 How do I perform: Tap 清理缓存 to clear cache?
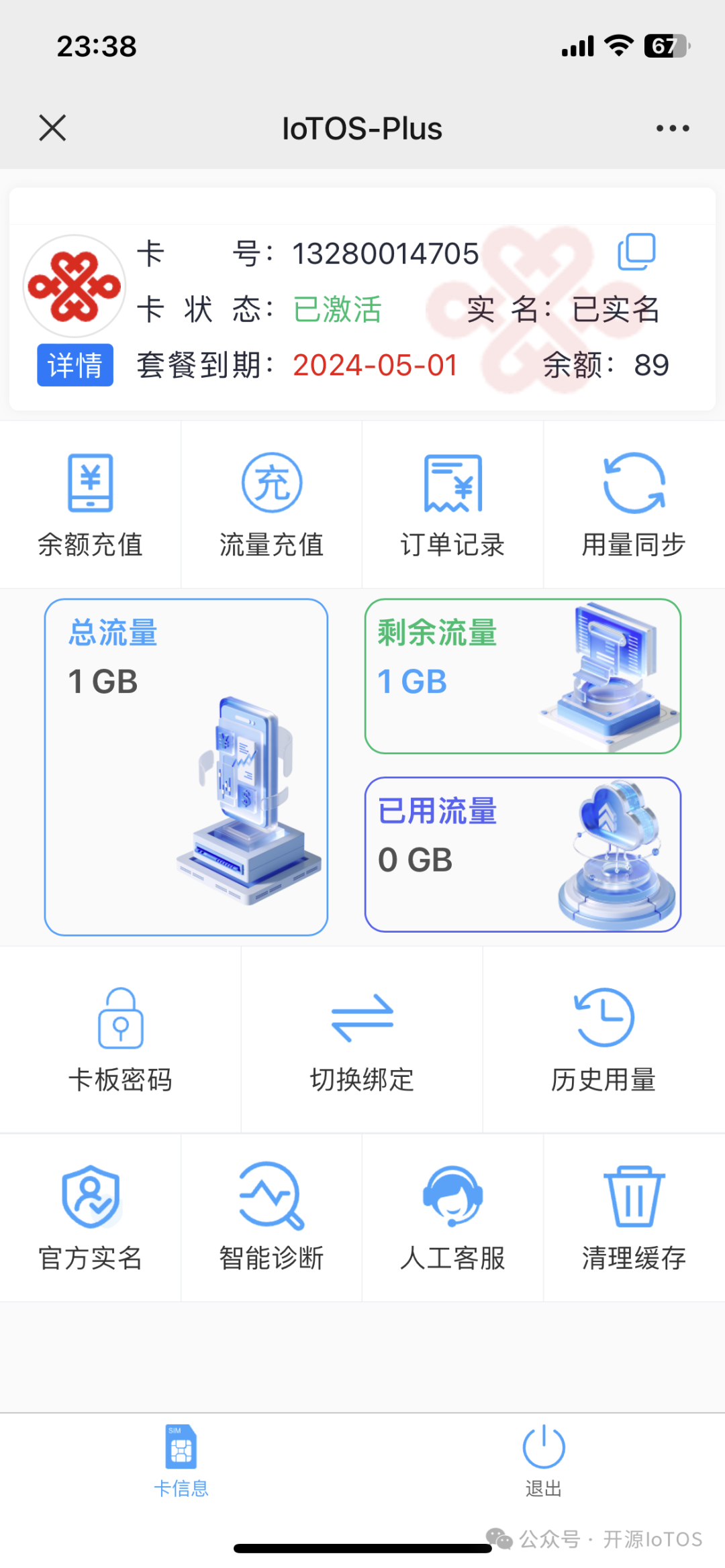(634, 1218)
